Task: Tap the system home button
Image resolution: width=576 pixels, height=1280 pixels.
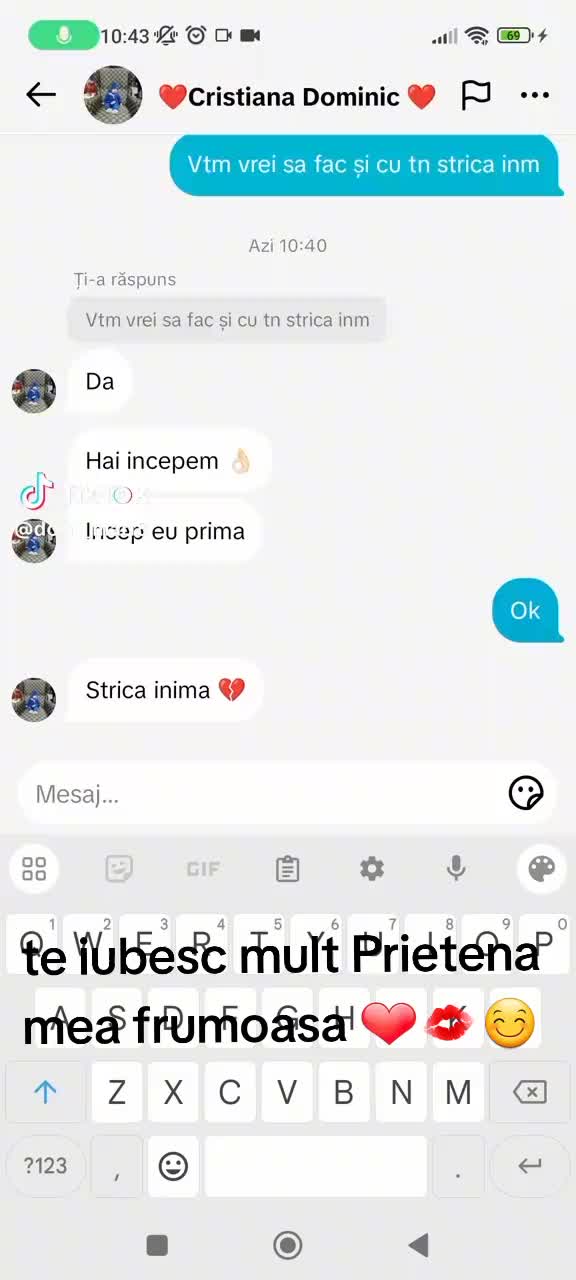Action: click(x=288, y=1245)
